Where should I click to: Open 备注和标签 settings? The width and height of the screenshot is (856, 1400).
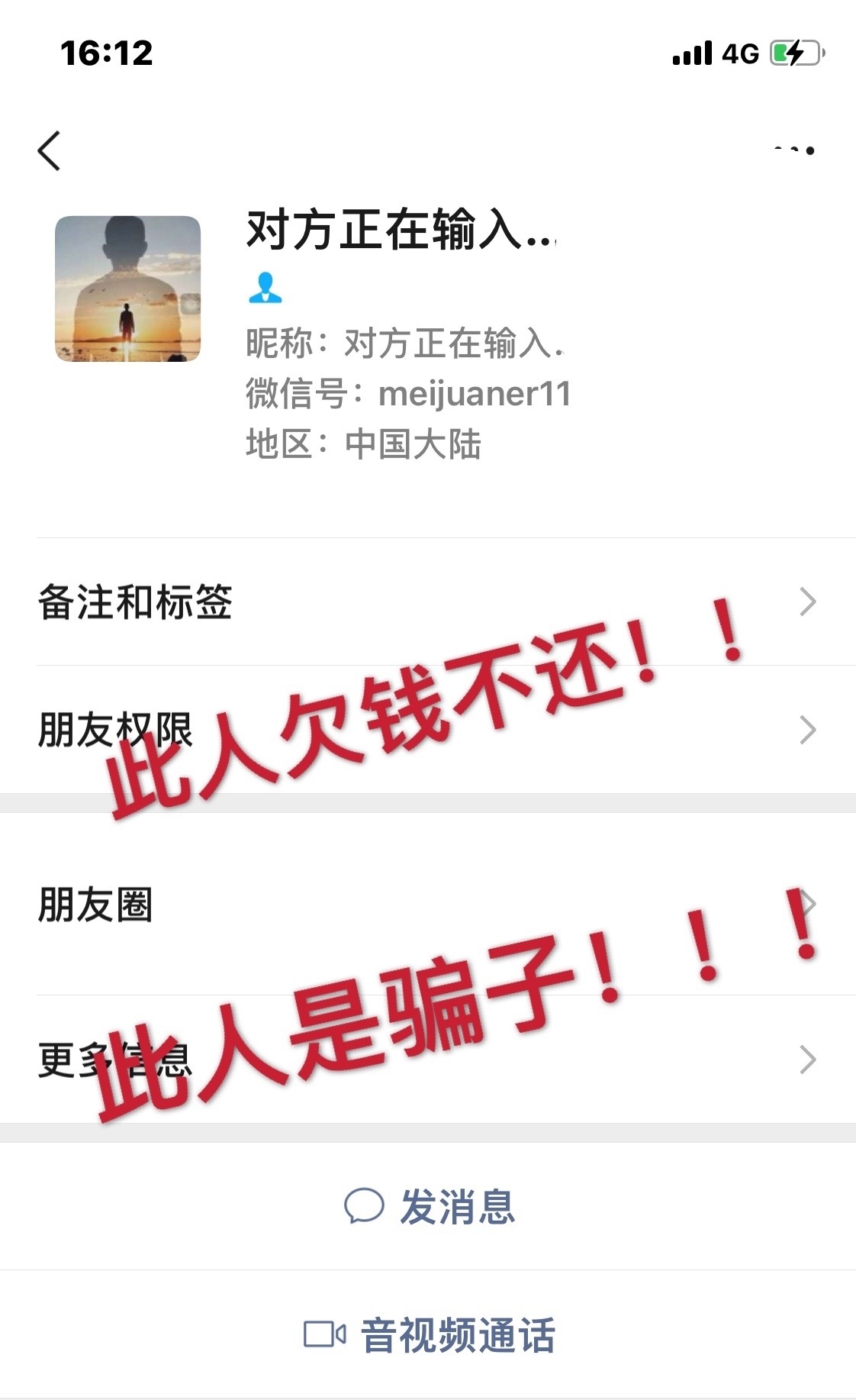click(427, 602)
